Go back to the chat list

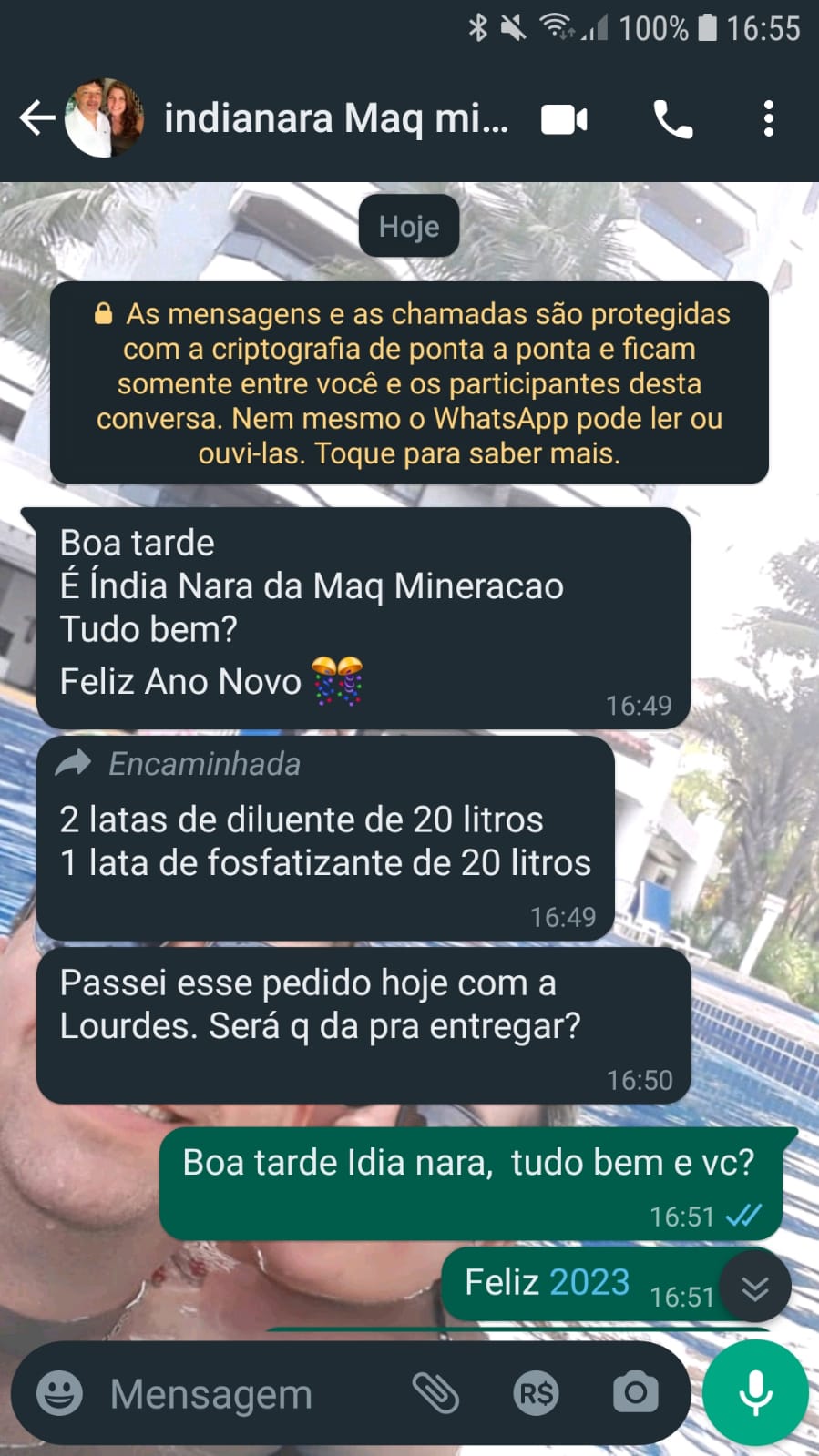36,118
